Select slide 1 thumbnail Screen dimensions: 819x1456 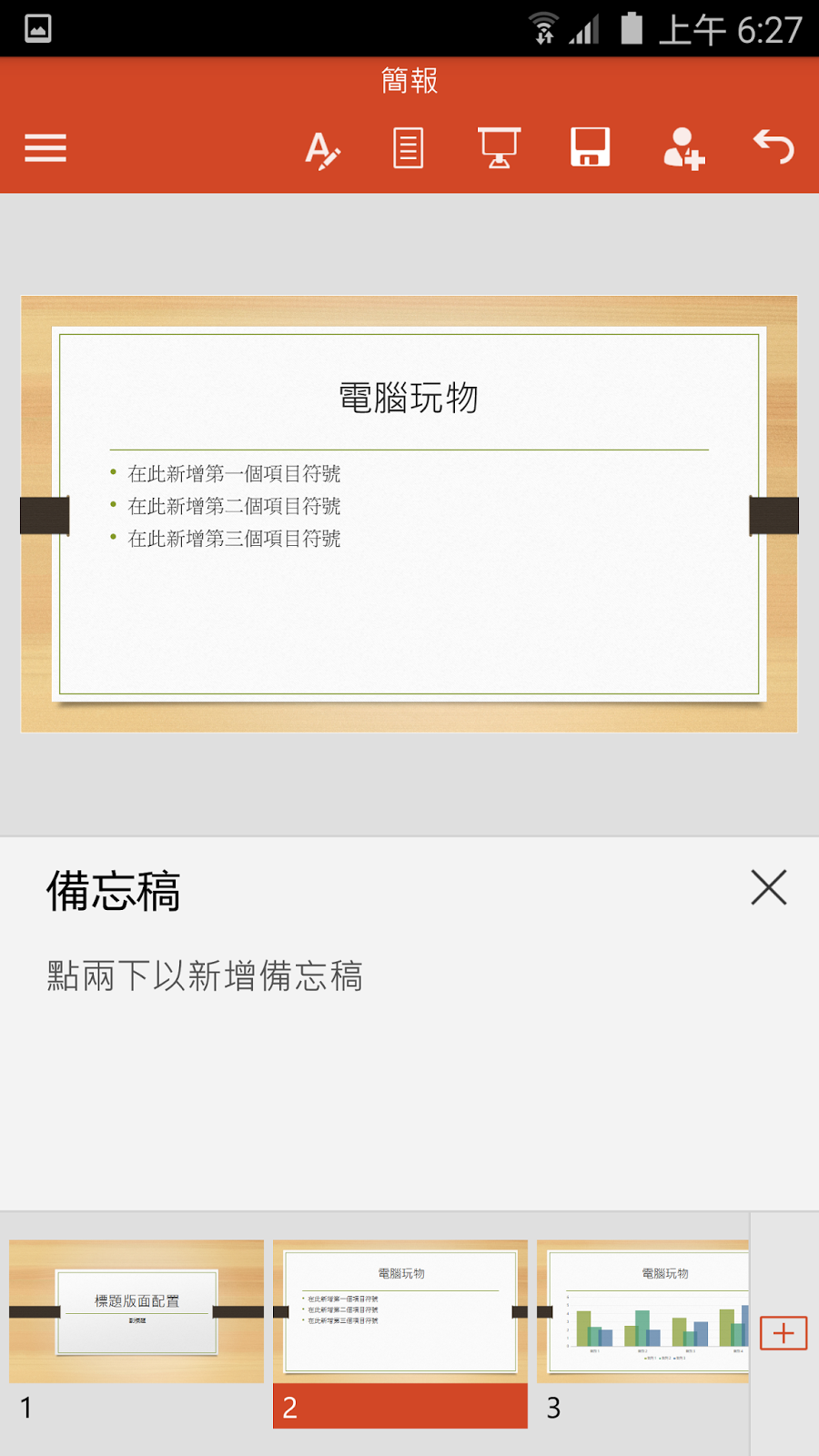136,1311
